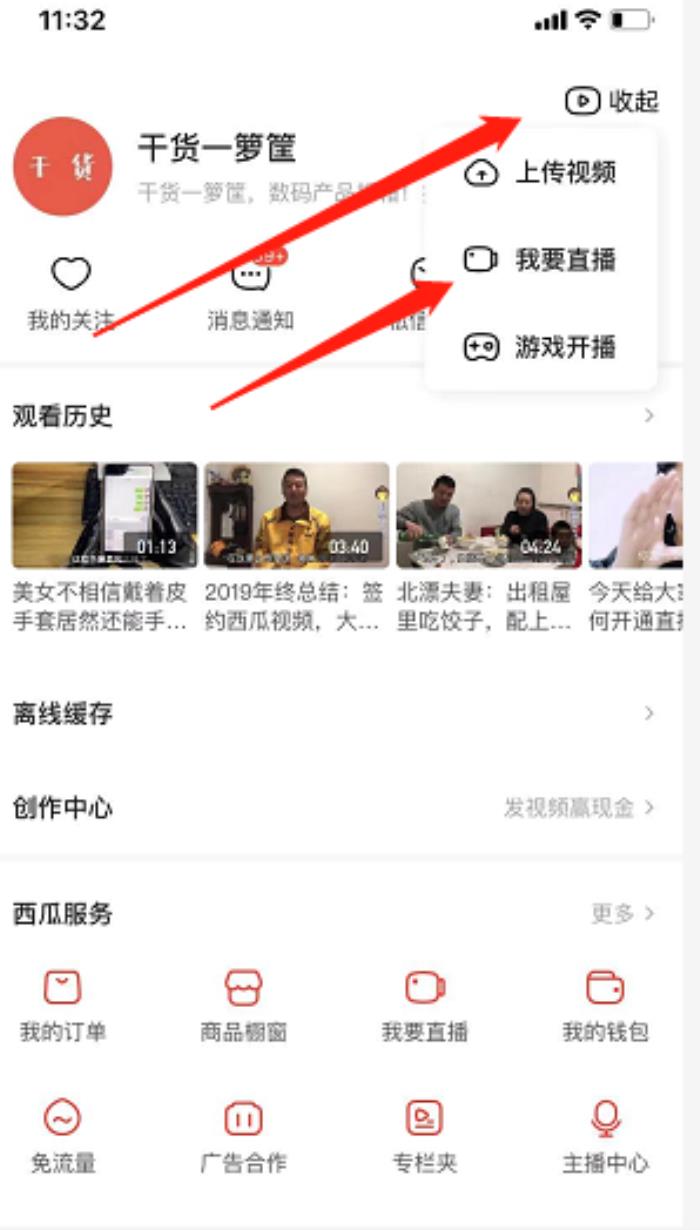Select 上传视频 to upload a video
700x1230 pixels.
tap(541, 173)
